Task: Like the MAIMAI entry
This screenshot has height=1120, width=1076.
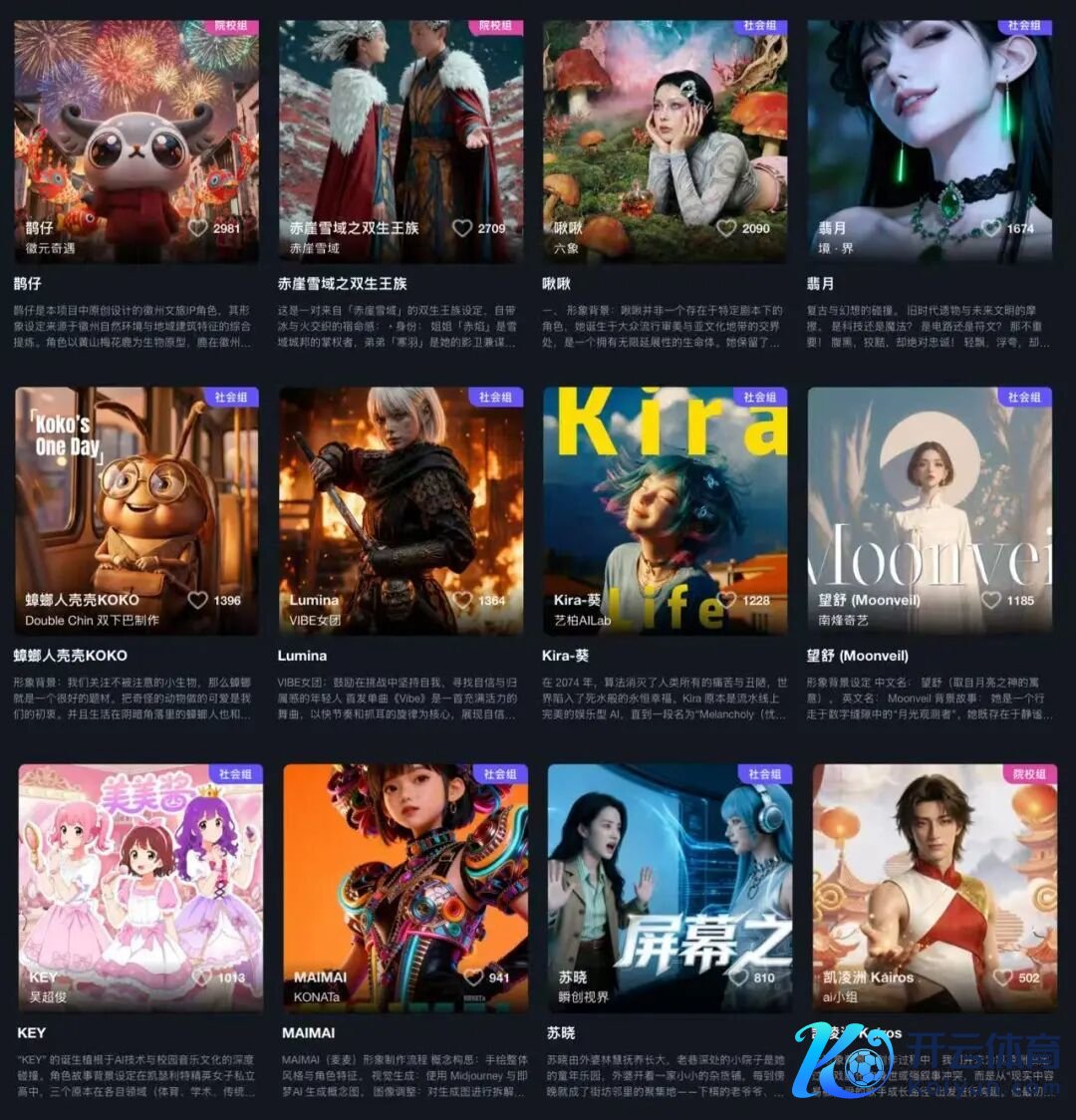Action: pos(474,978)
